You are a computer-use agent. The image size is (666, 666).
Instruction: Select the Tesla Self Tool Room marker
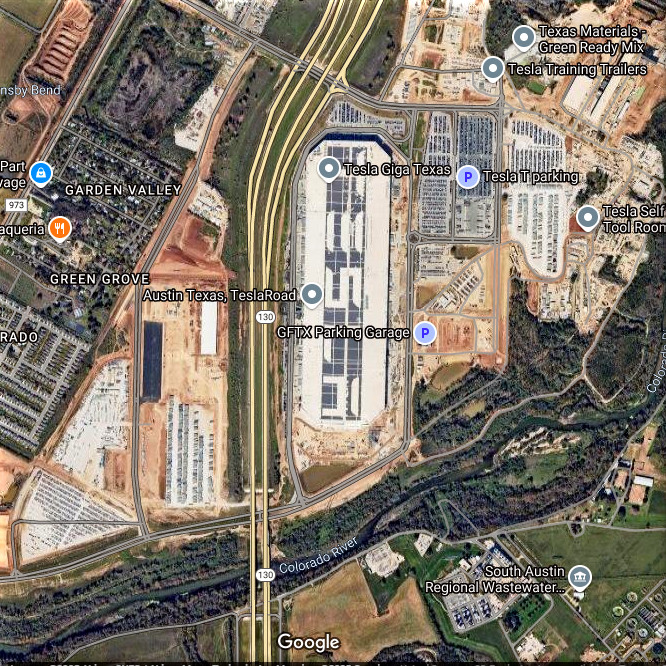coord(588,217)
